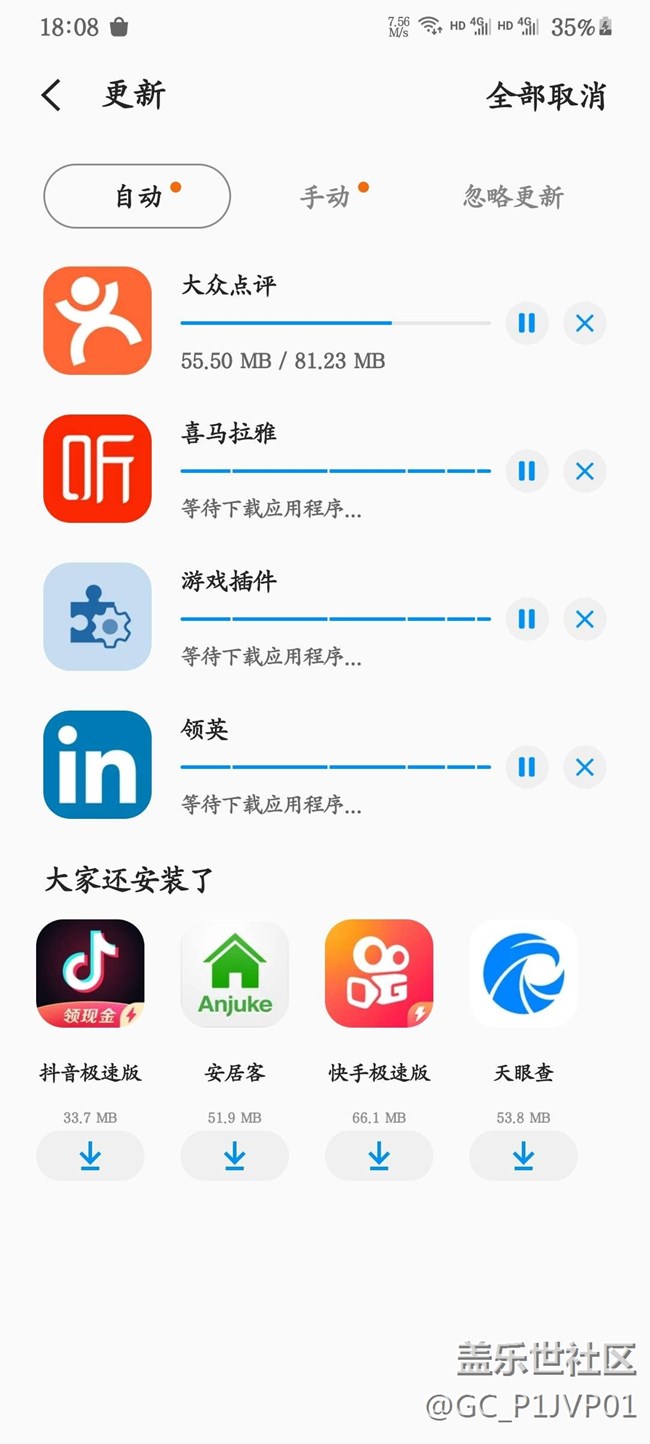
Task: Tap 全部取消 to cancel all updates
Action: point(545,96)
